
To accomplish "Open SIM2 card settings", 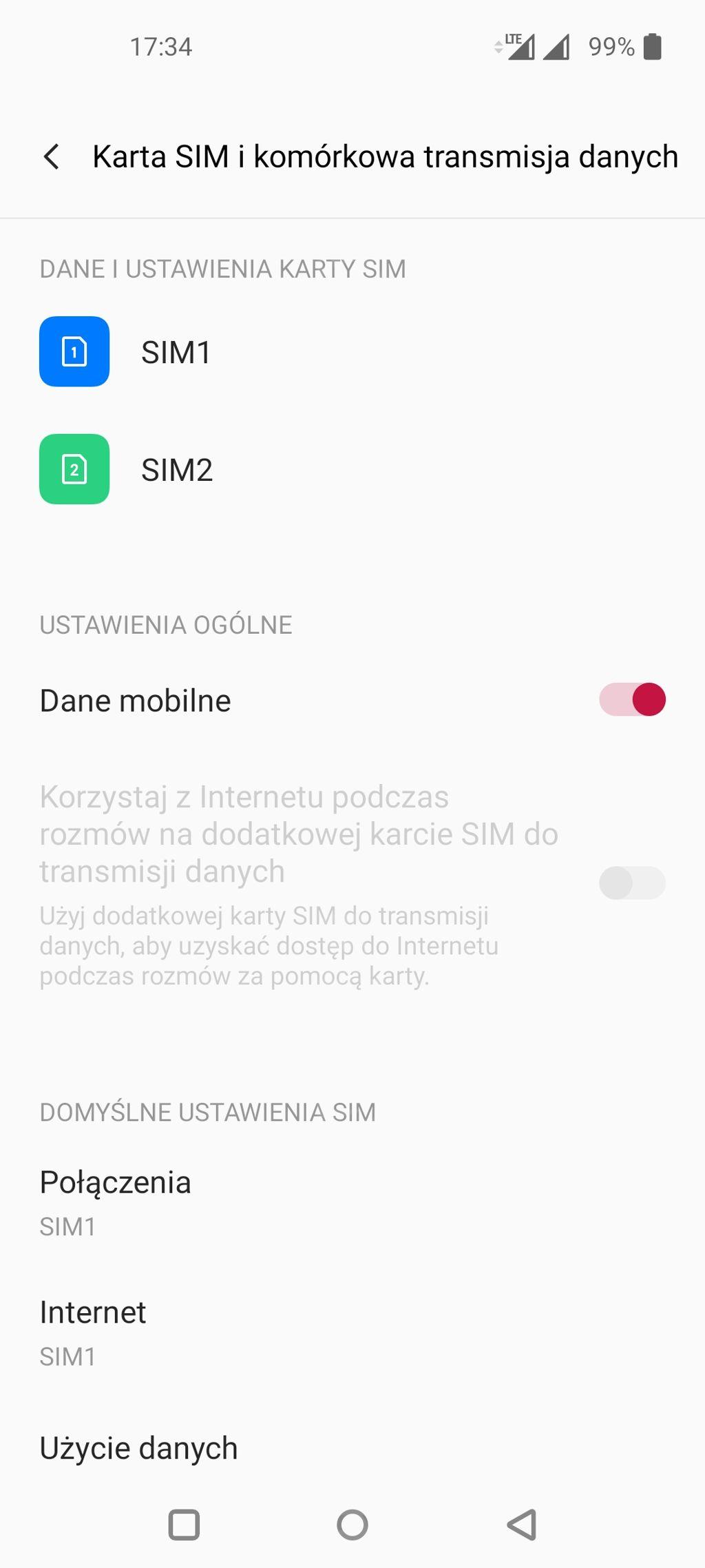I will [x=177, y=470].
